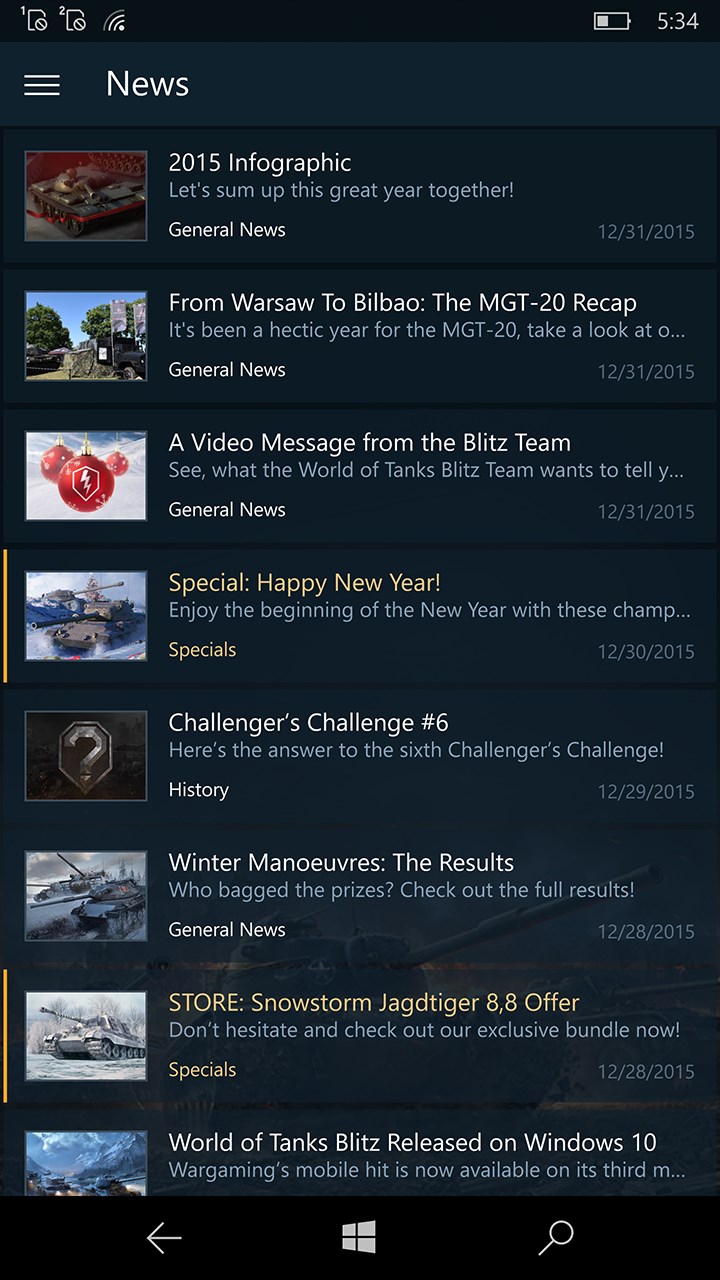720x1280 pixels.
Task: Open the Special: Happy New Year article
Action: point(304,582)
